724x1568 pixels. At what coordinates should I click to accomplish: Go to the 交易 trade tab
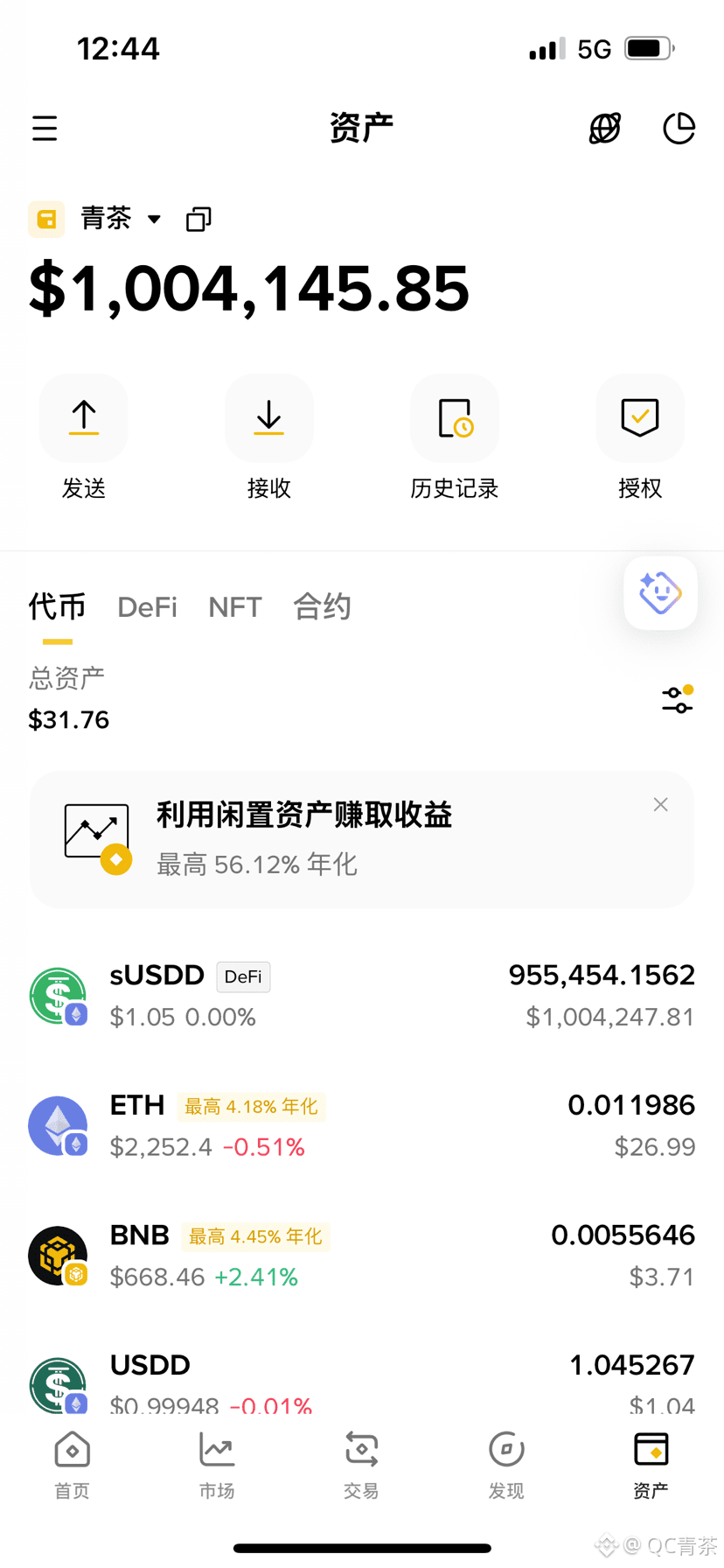click(361, 1466)
